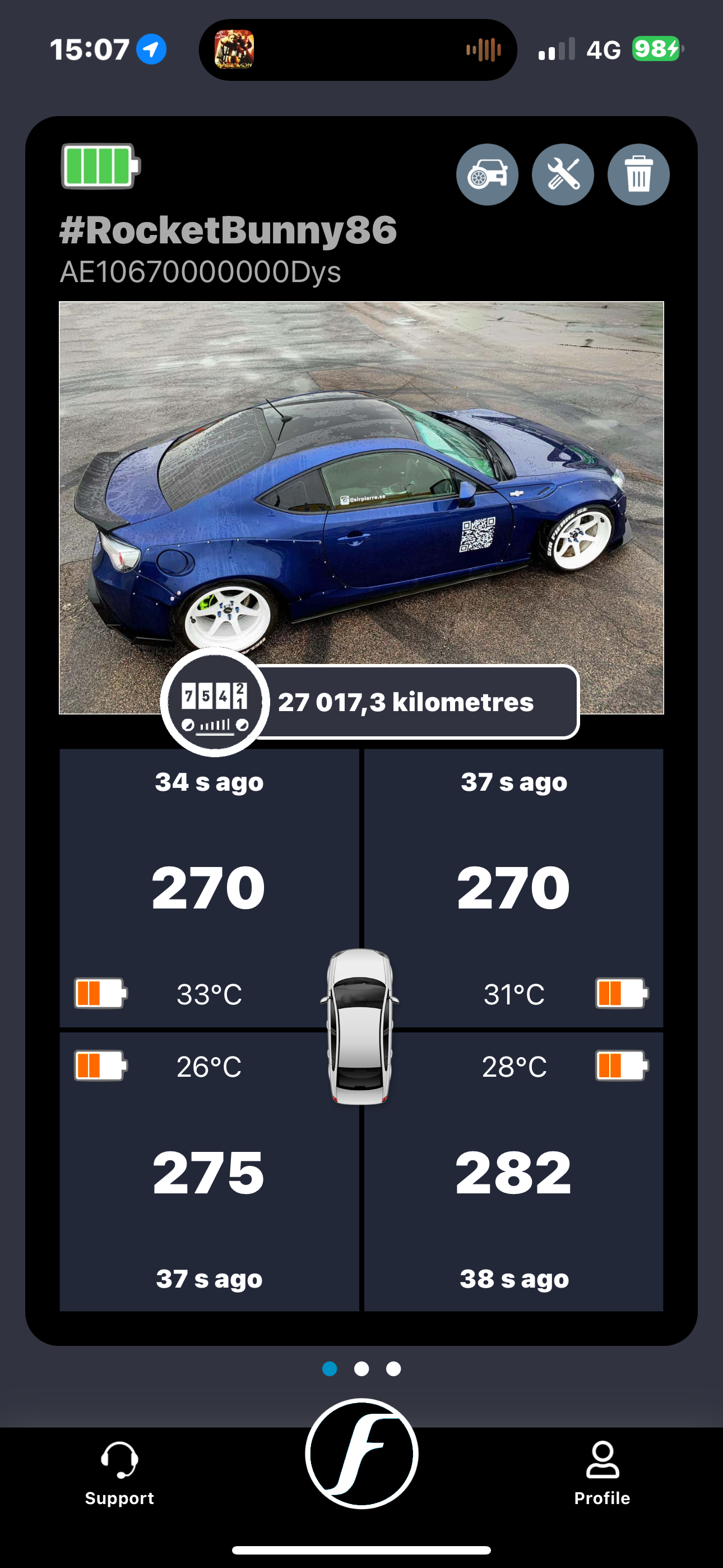The height and width of the screenshot is (1568, 723).
Task: Open front right tyre showing 31°C
Action: tap(513, 888)
